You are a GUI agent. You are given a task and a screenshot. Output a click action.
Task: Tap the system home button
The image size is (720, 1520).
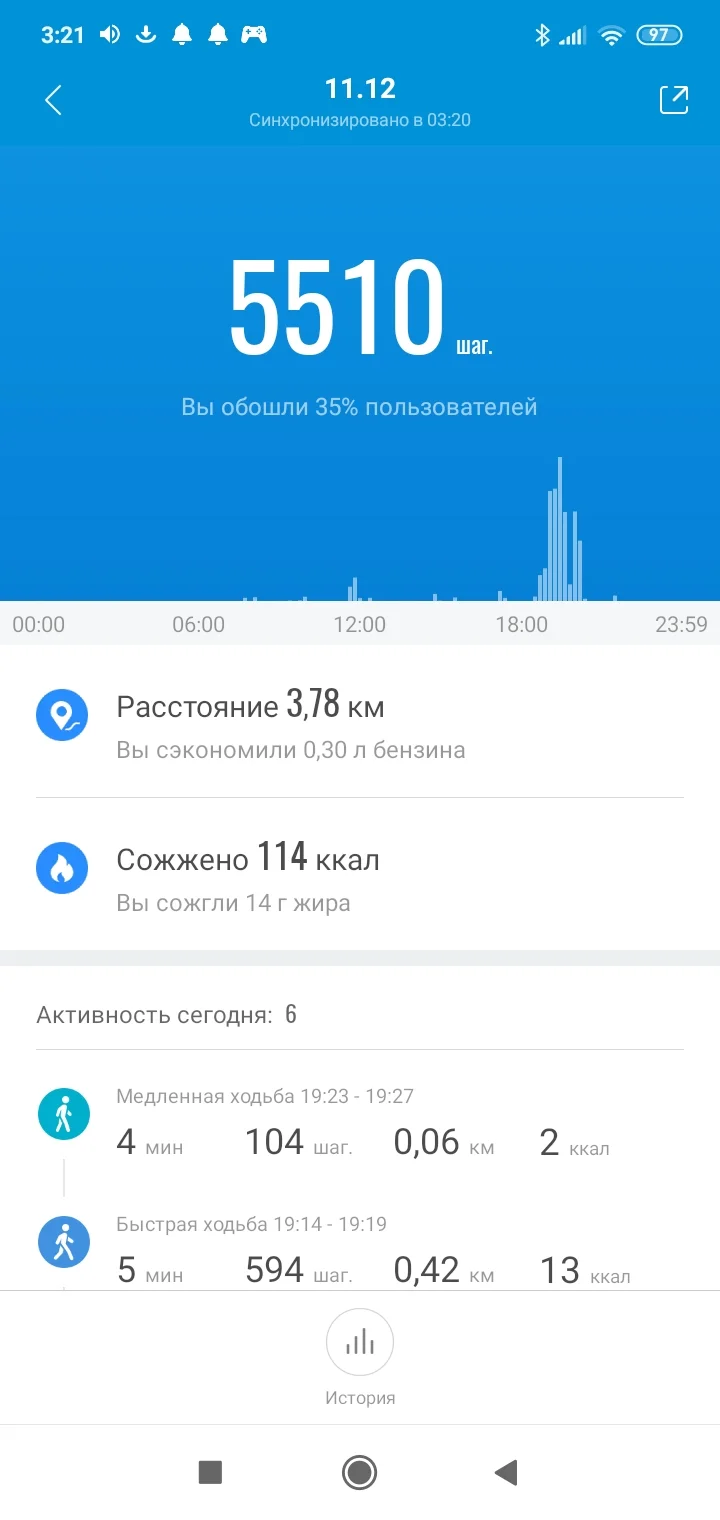359,1472
